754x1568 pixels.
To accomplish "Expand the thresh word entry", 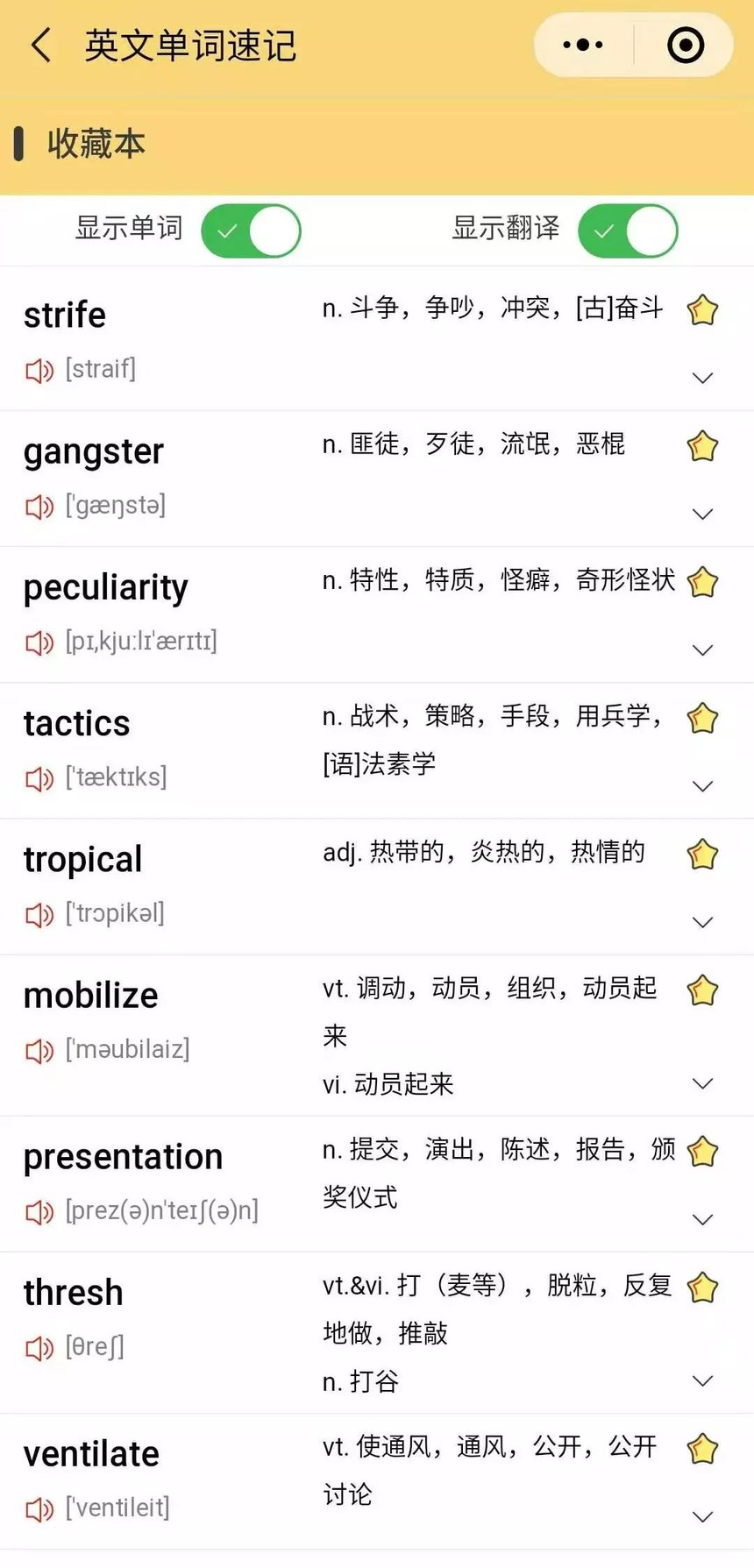I will pos(702,1381).
